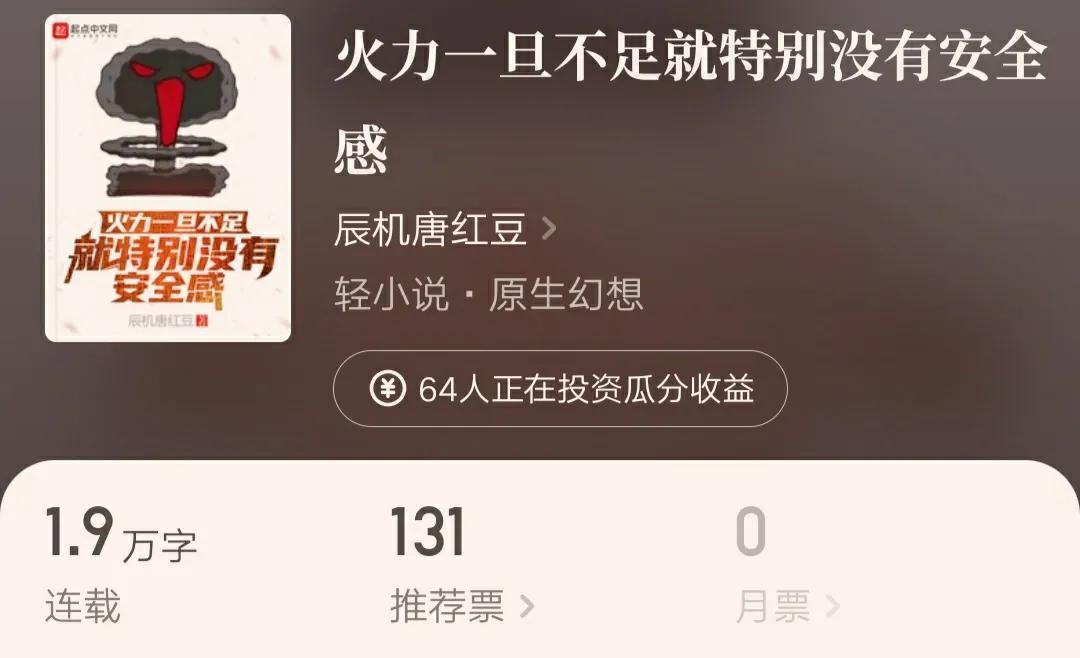Image resolution: width=1080 pixels, height=658 pixels.
Task: Open author page 辰机唐红豆
Action: point(444,230)
